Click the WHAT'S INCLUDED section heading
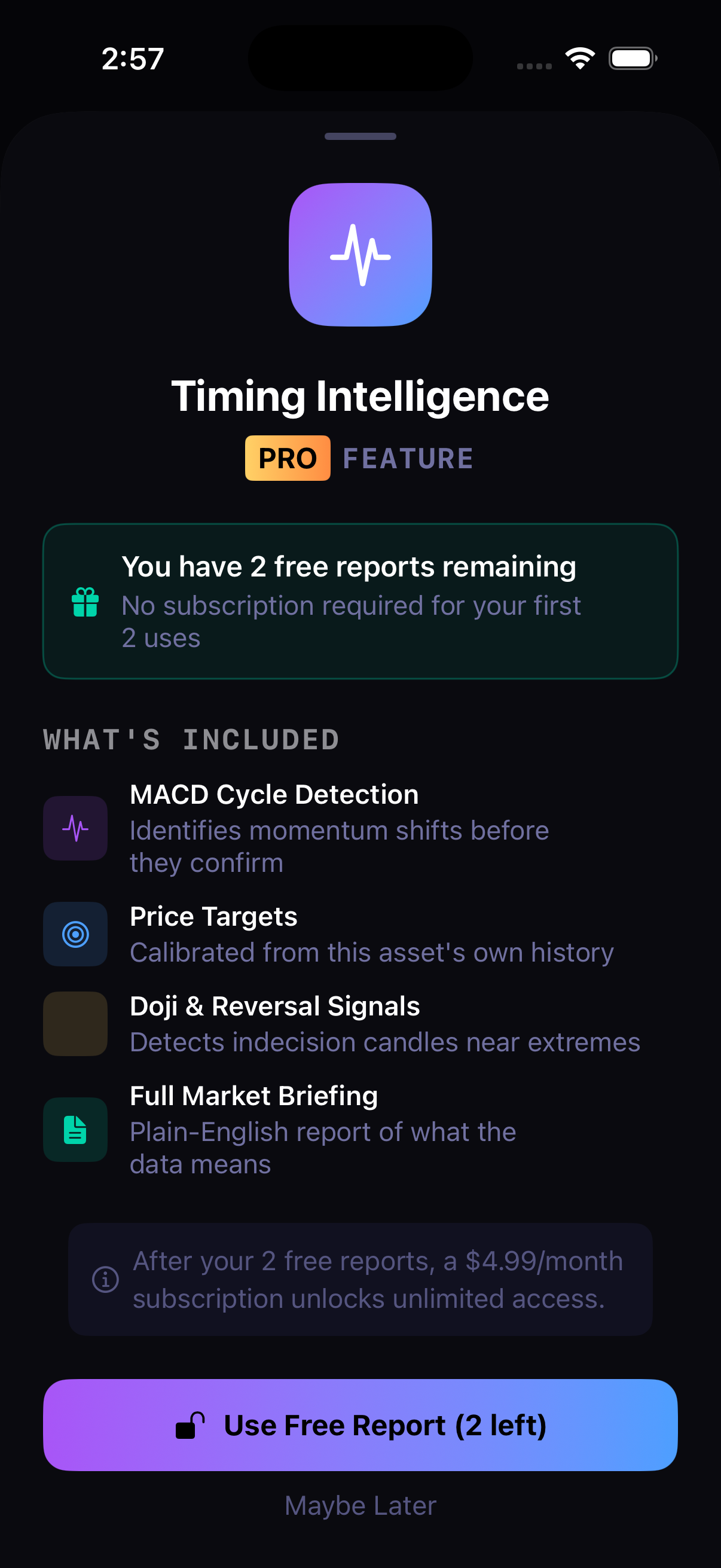 (191, 739)
